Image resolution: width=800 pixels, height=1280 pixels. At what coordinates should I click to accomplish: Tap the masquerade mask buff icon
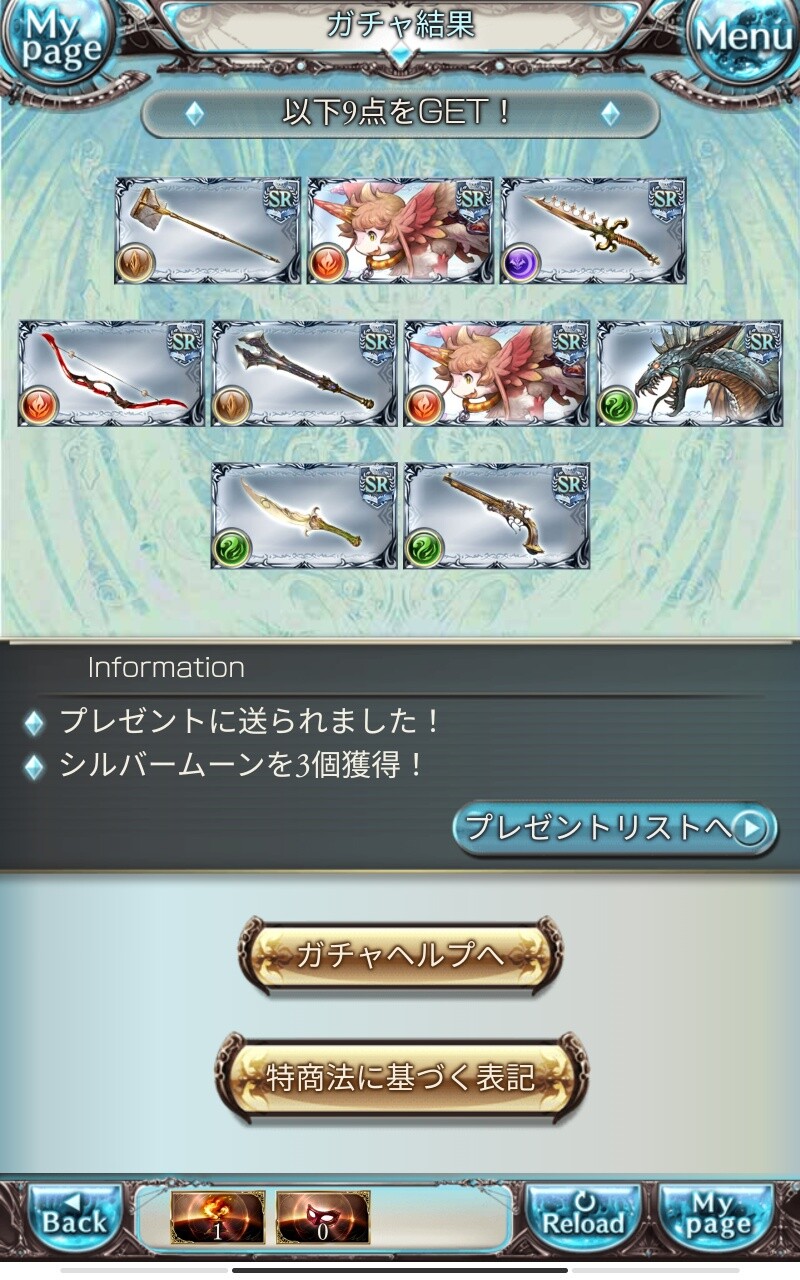pyautogui.click(x=323, y=1217)
